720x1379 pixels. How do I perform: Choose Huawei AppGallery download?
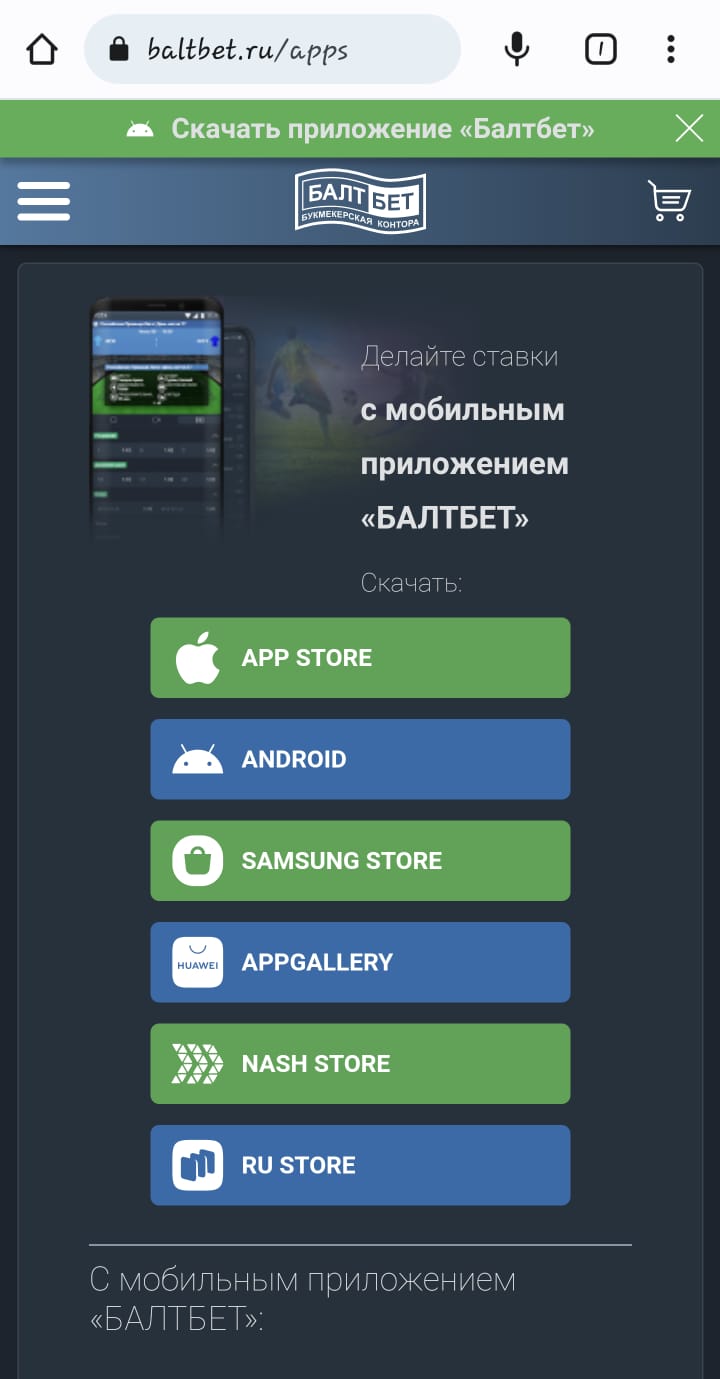point(360,962)
